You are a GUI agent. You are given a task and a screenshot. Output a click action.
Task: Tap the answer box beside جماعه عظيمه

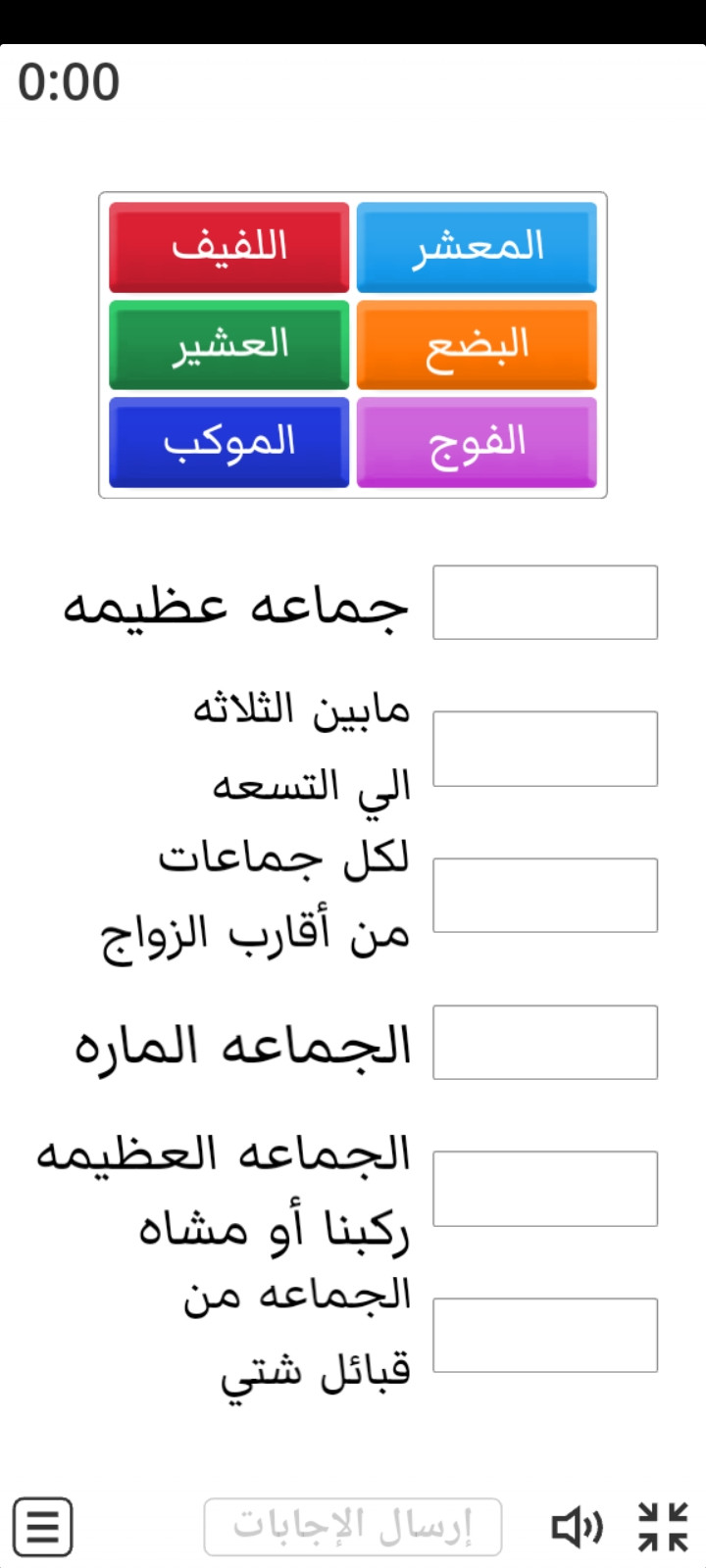tap(545, 602)
